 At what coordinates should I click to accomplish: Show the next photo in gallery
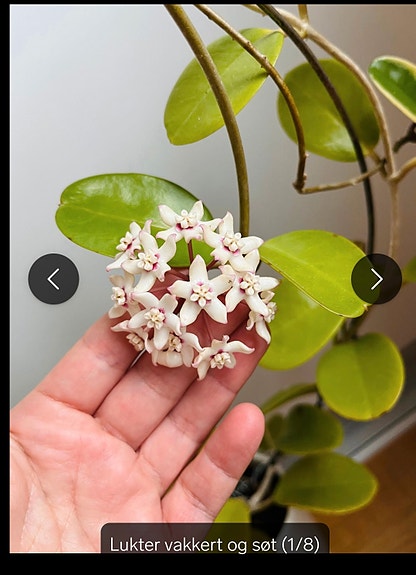coord(376,279)
